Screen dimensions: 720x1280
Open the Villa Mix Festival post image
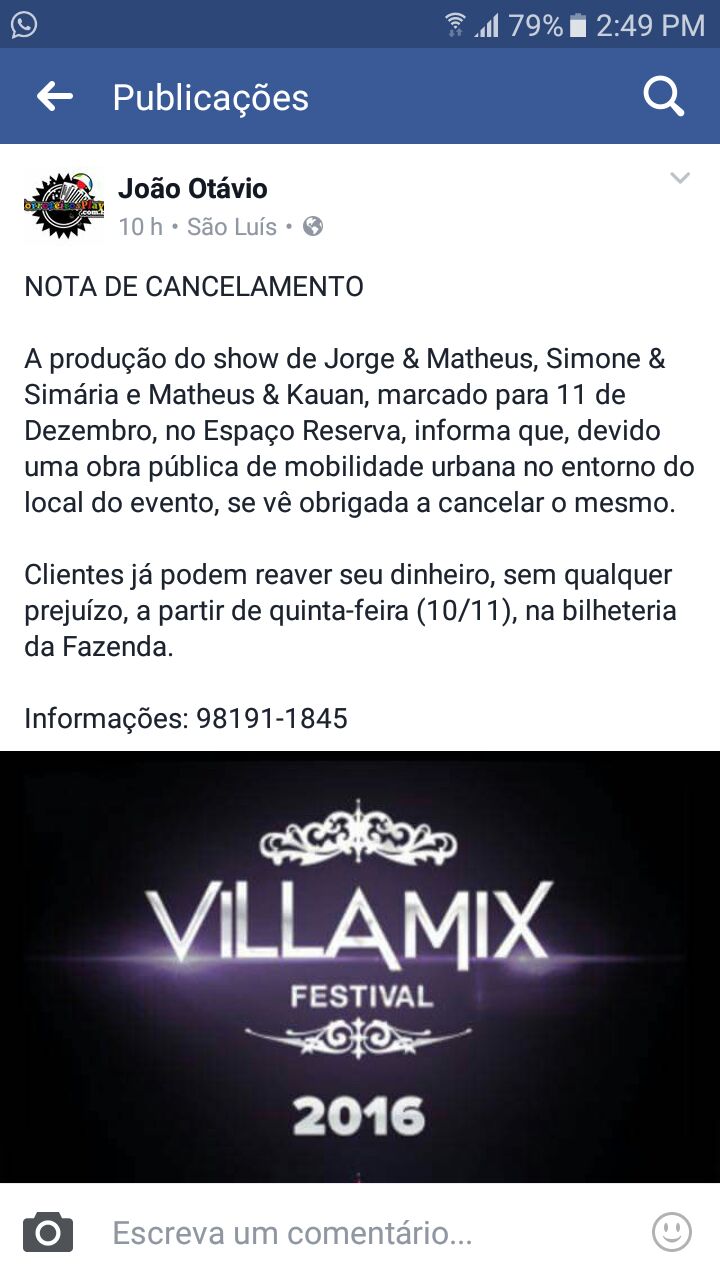click(x=360, y=966)
